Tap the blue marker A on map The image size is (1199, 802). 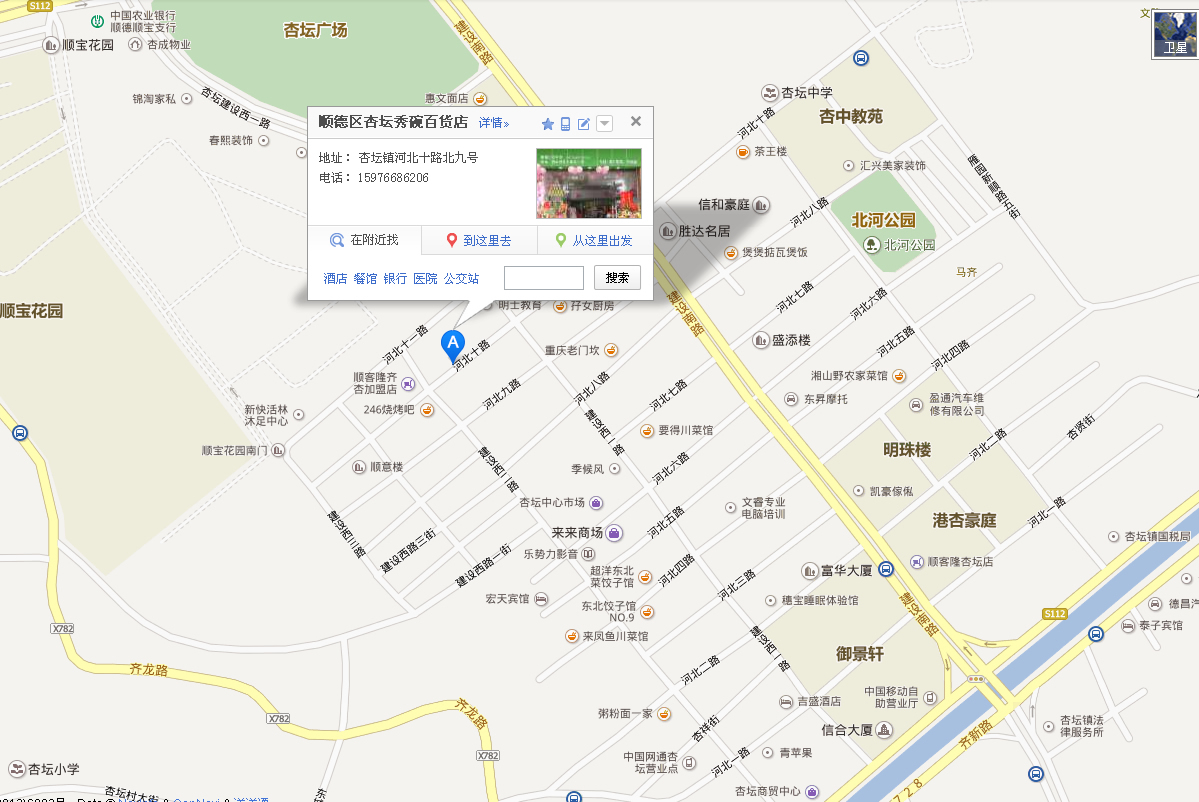click(x=453, y=344)
